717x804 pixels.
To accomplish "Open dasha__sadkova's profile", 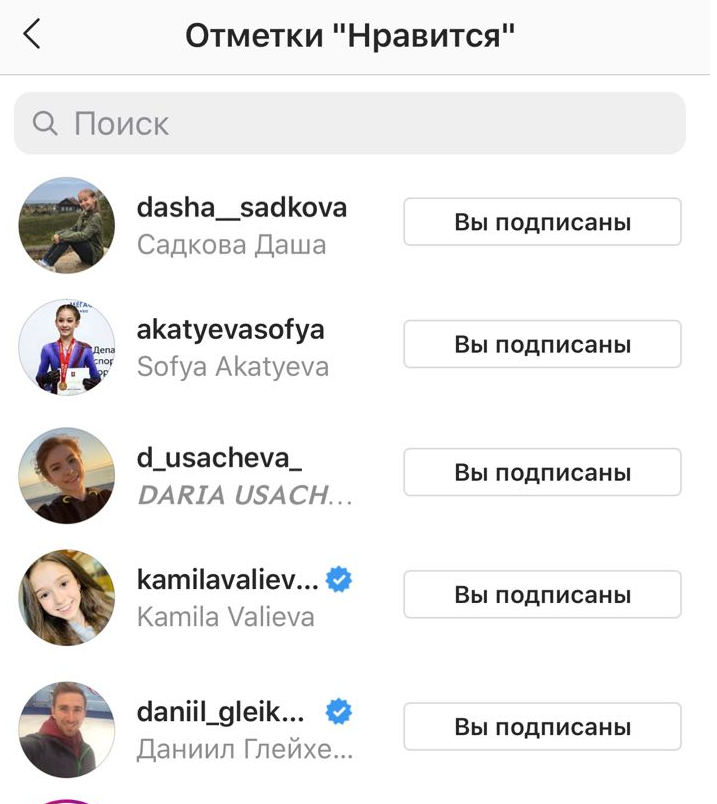I will click(x=241, y=208).
